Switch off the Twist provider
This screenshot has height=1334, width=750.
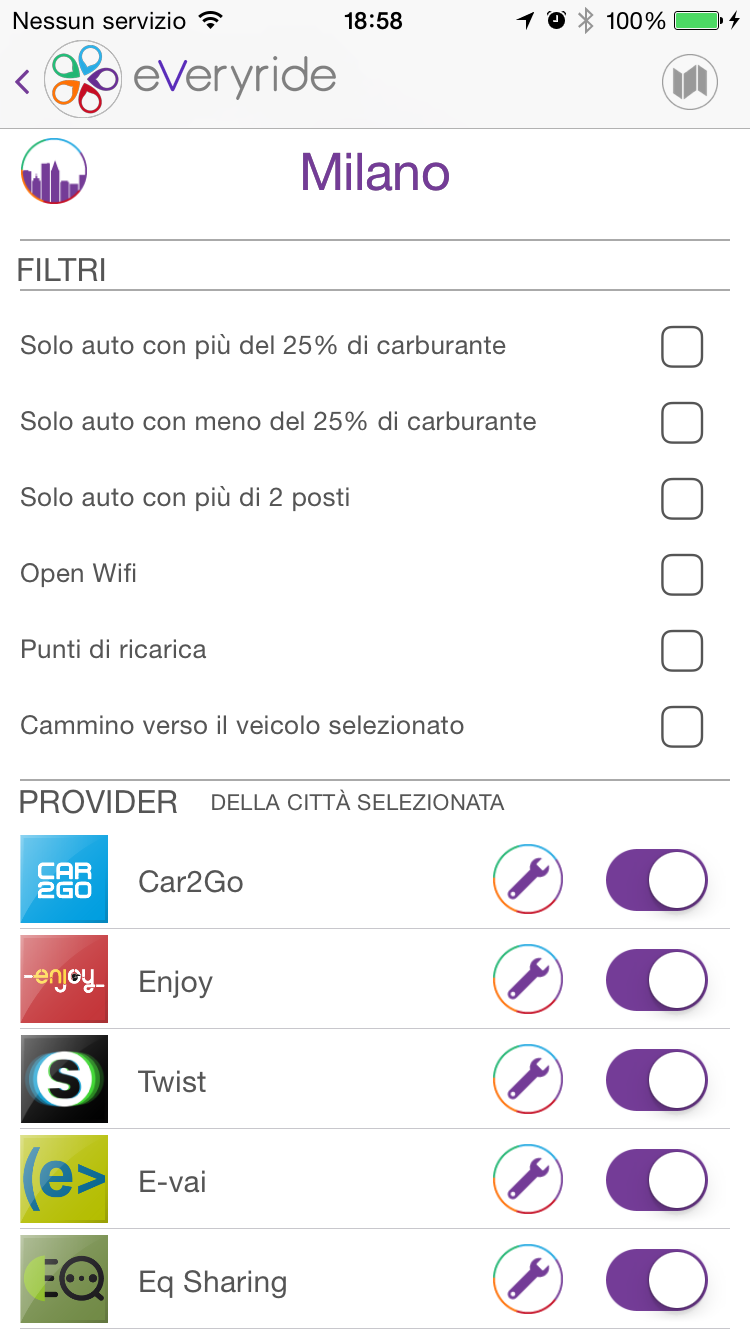[657, 1080]
